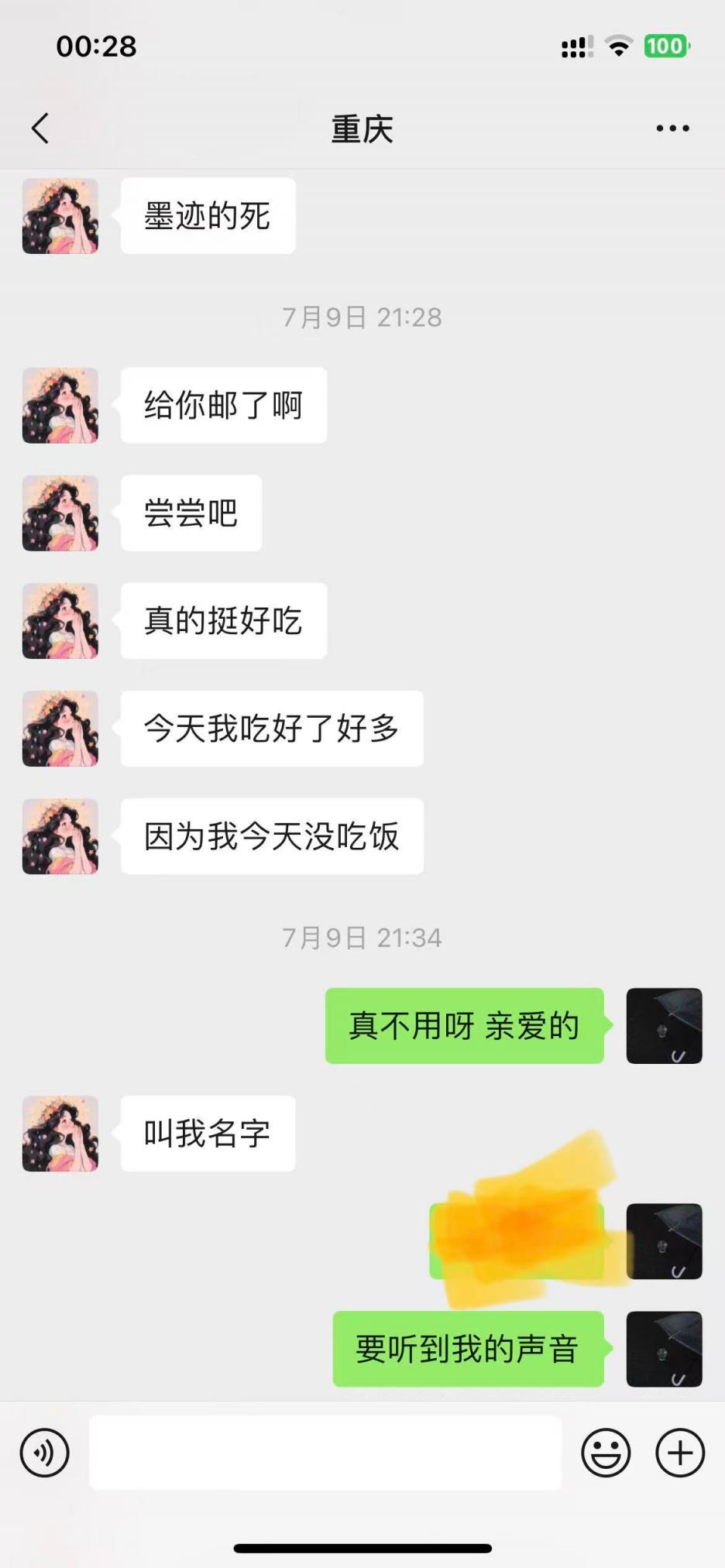
Task: Open my avatar beside 真不用呀 亲爱的
Action: tap(664, 1026)
